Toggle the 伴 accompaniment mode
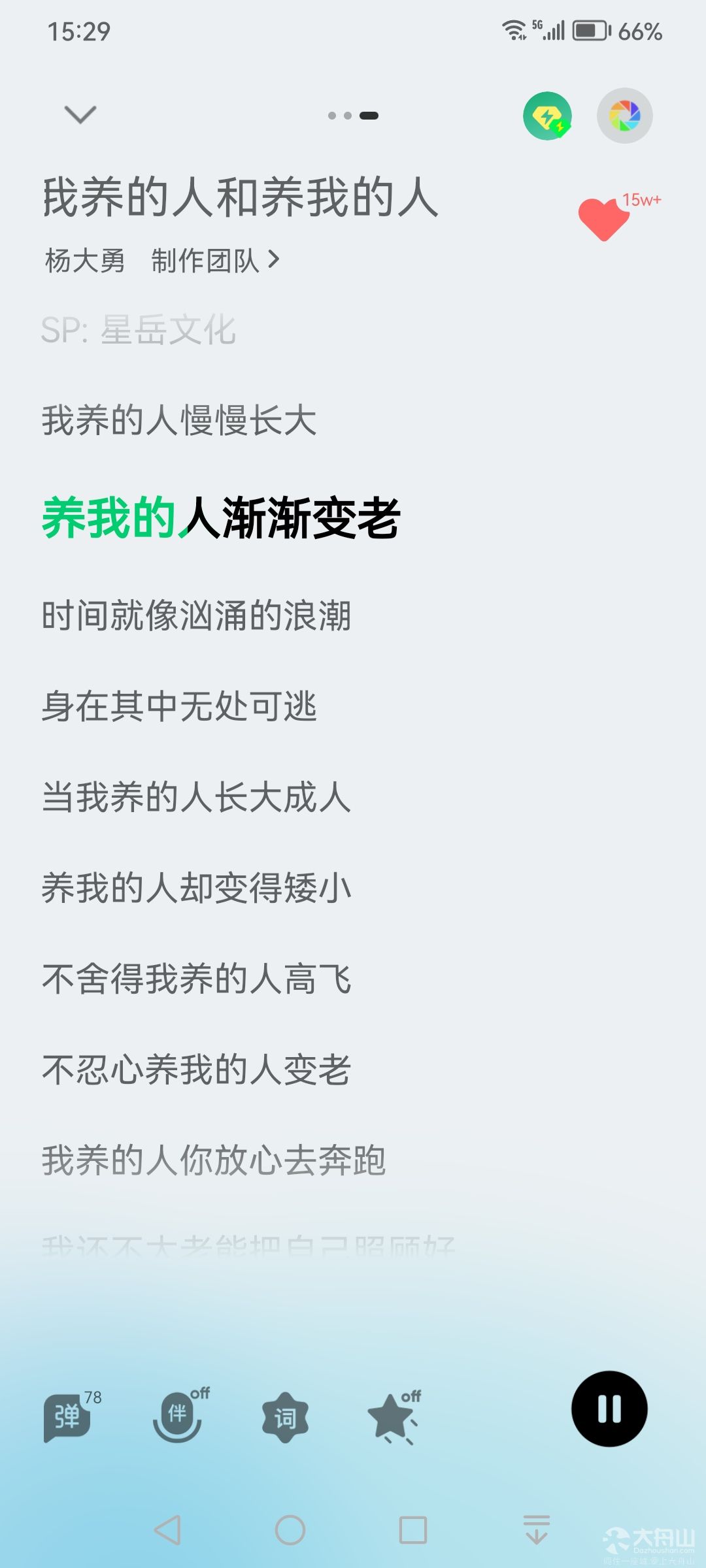This screenshot has width=706, height=1568. tap(179, 1414)
